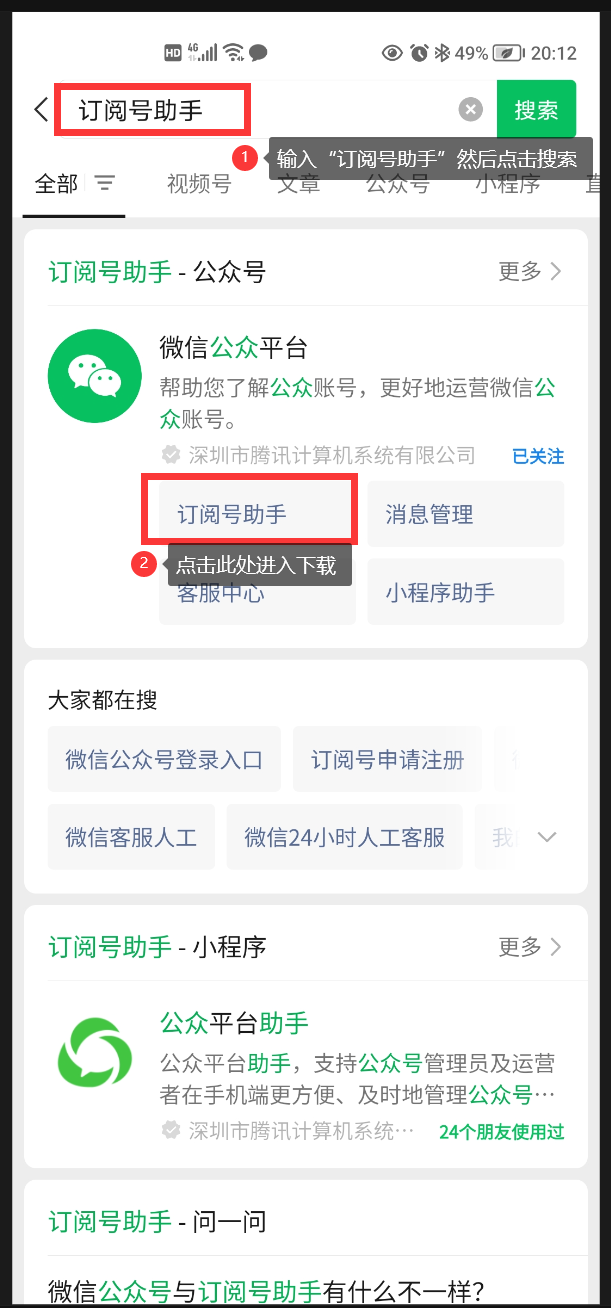Open 更多 in the 小程序 section
The width and height of the screenshot is (611, 1308).
coord(530,946)
